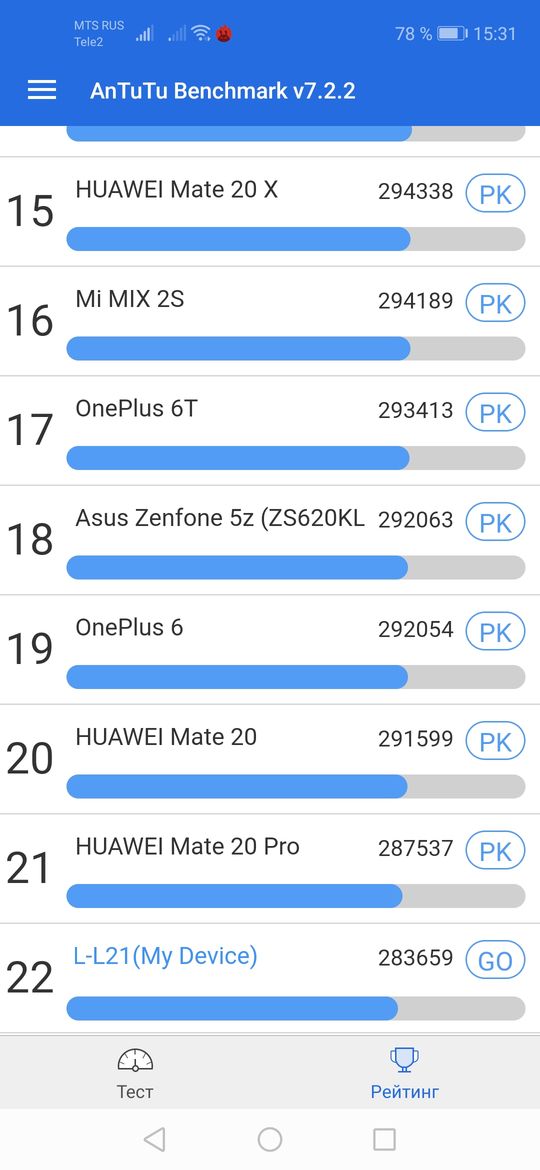Tap PK for HUAWEI Mate 20 Pro
540x1170 pixels.
[495, 851]
